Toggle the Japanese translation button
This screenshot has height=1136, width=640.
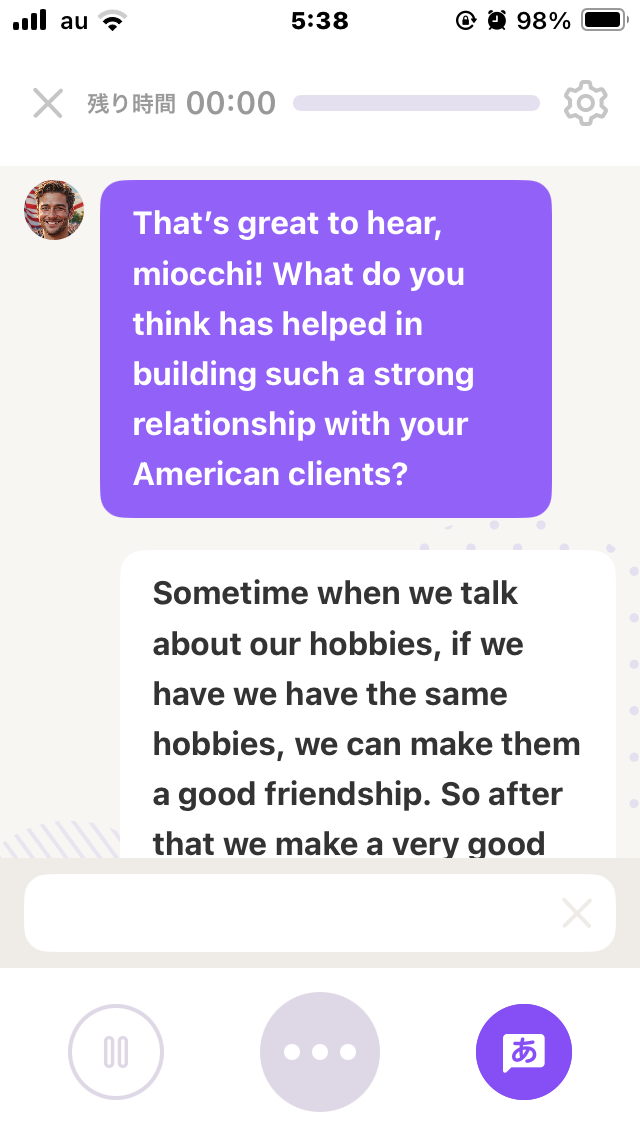pyautogui.click(x=524, y=1051)
